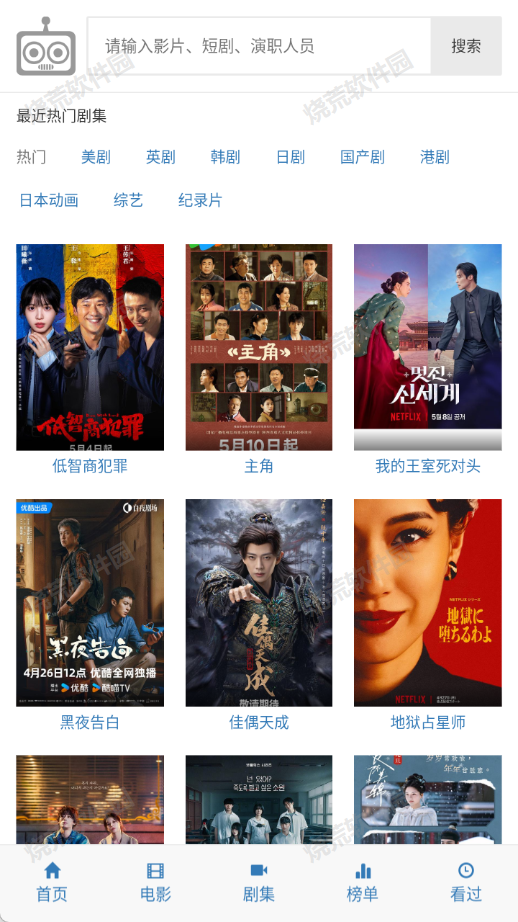The image size is (518, 922).
Task: Filter by 港剧
Action: (435, 157)
